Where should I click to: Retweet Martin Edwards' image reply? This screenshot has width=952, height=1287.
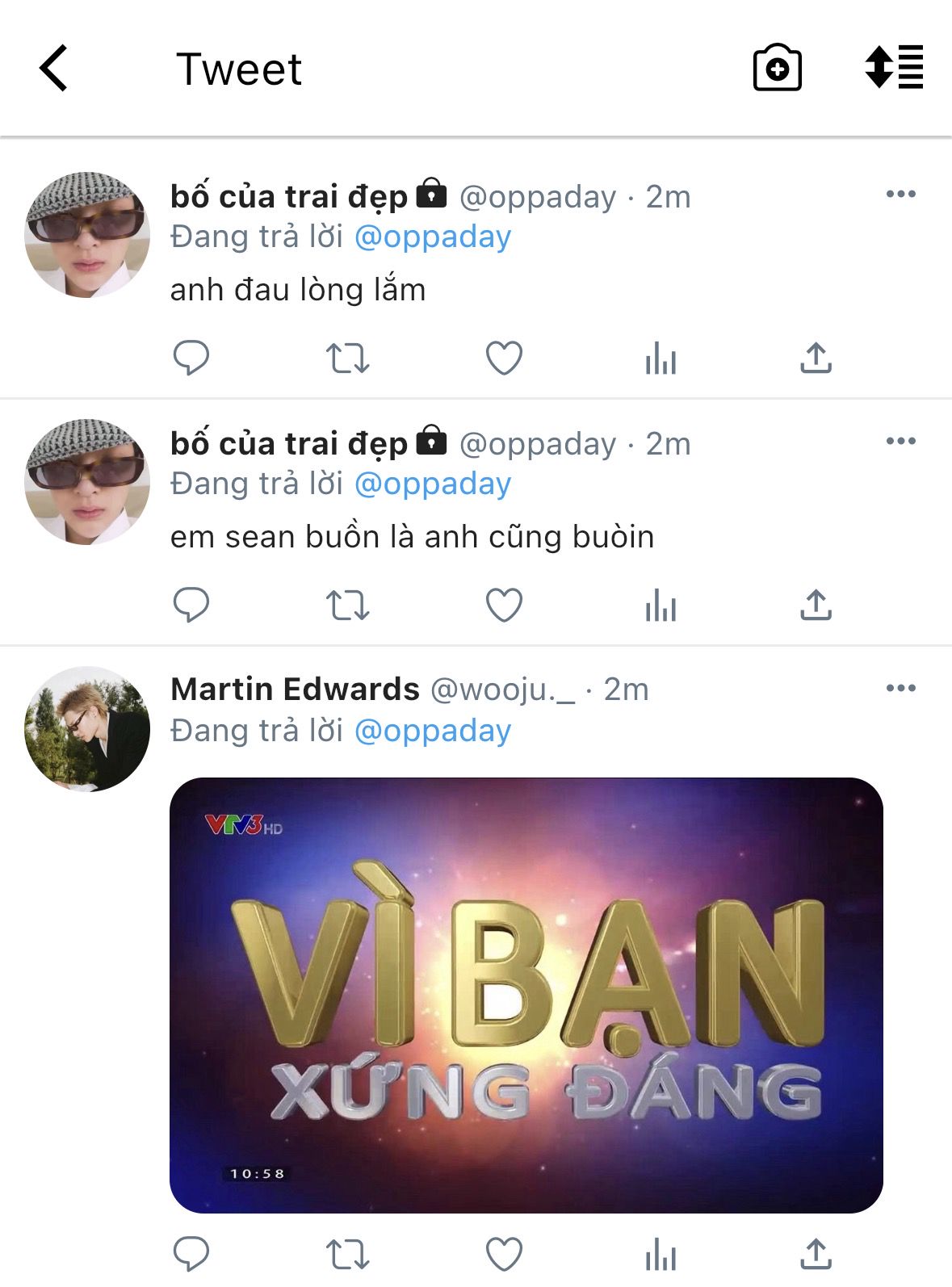347,1255
